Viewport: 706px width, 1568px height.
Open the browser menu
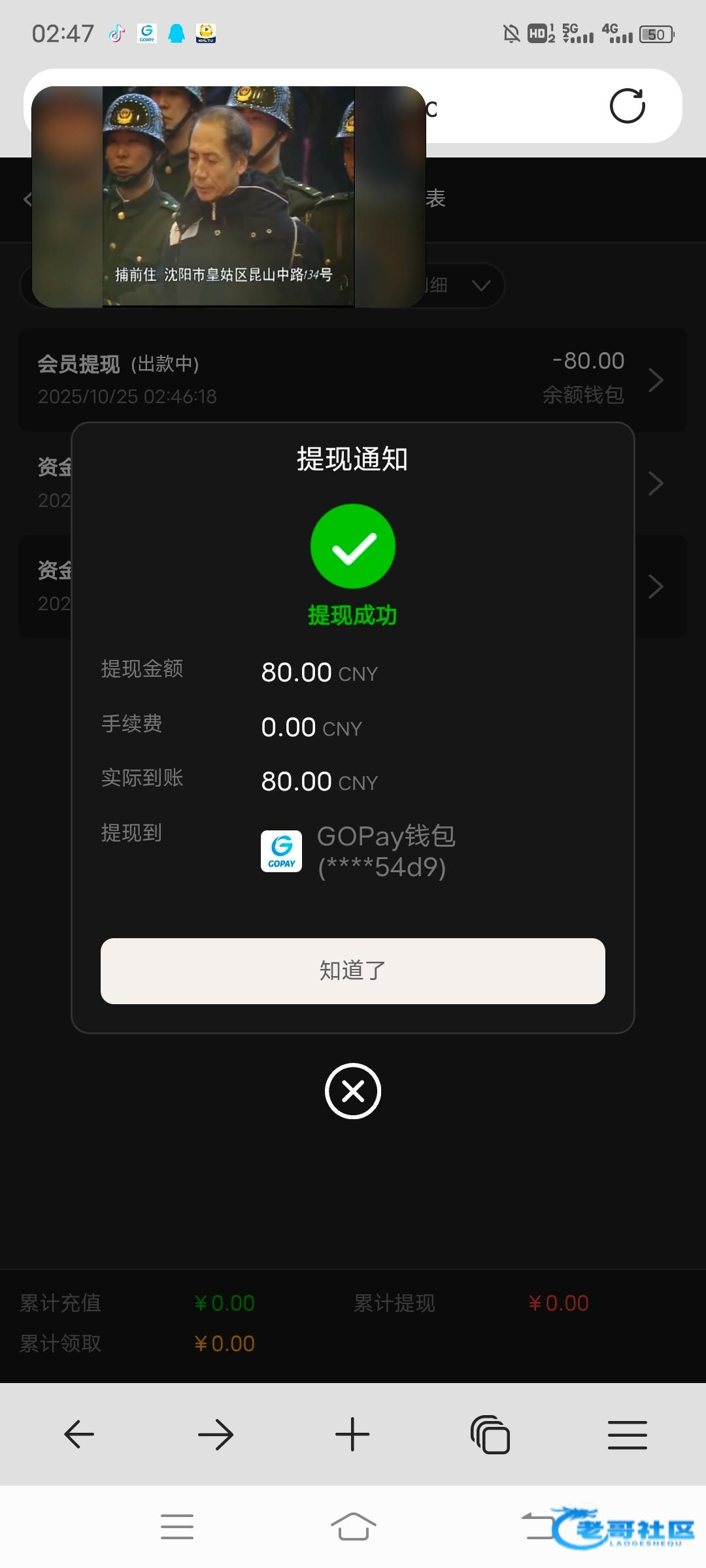click(627, 1435)
